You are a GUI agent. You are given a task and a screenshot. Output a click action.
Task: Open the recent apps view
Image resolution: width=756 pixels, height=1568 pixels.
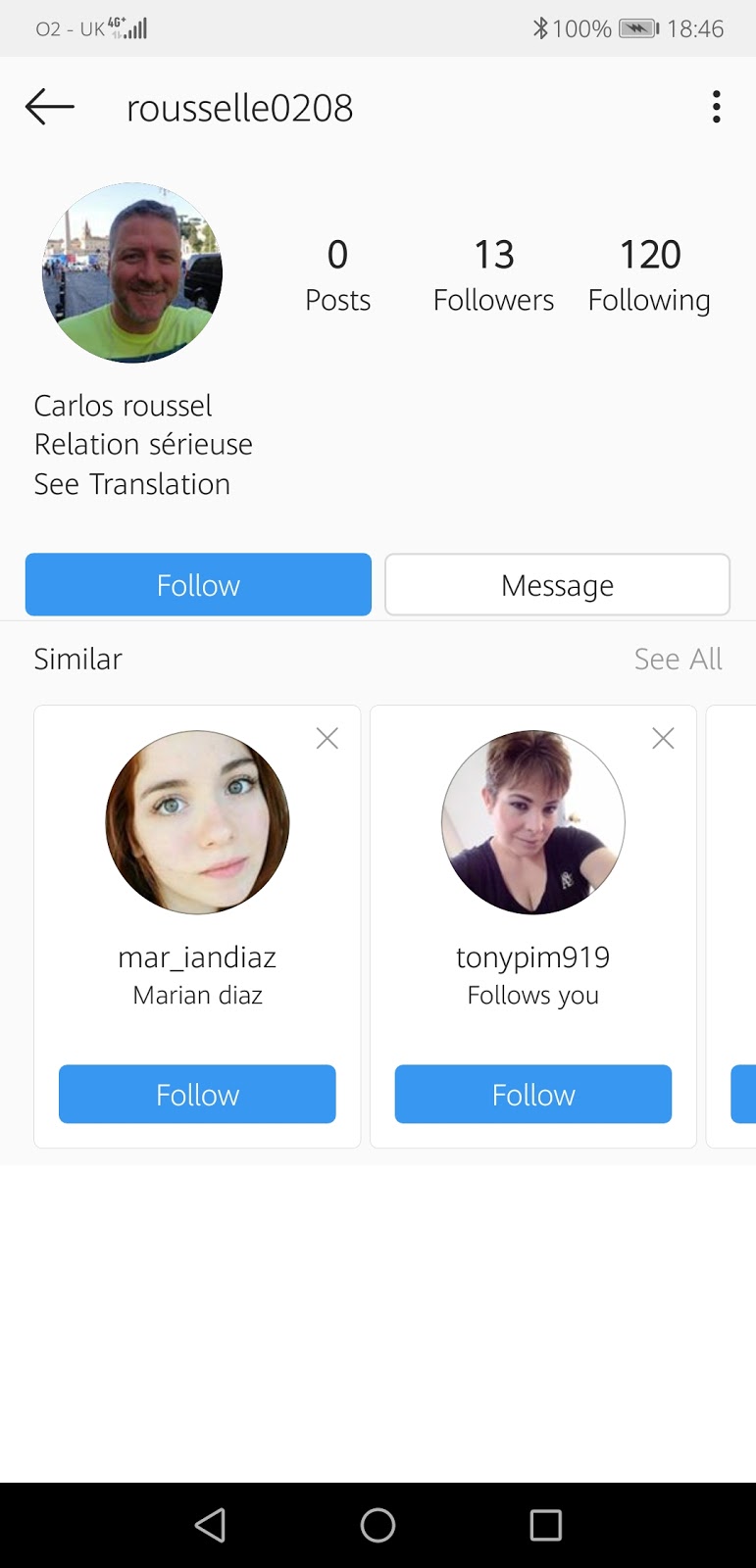545,1525
